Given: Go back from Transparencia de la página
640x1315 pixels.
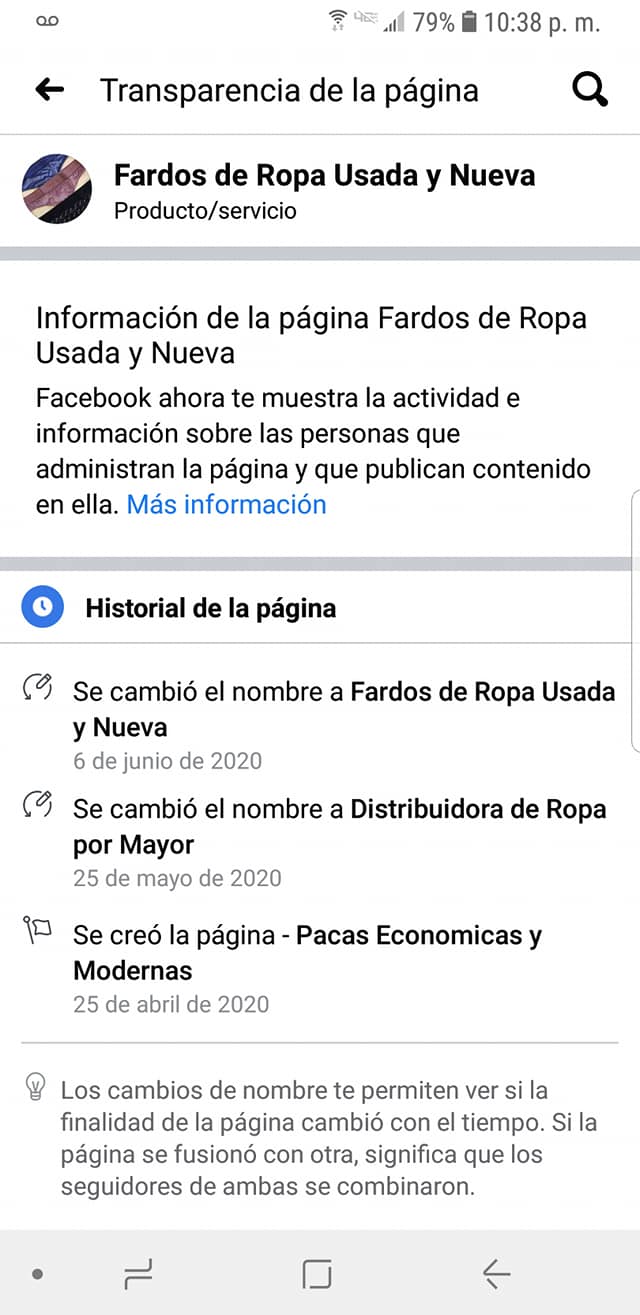Looking at the screenshot, I should point(49,90).
